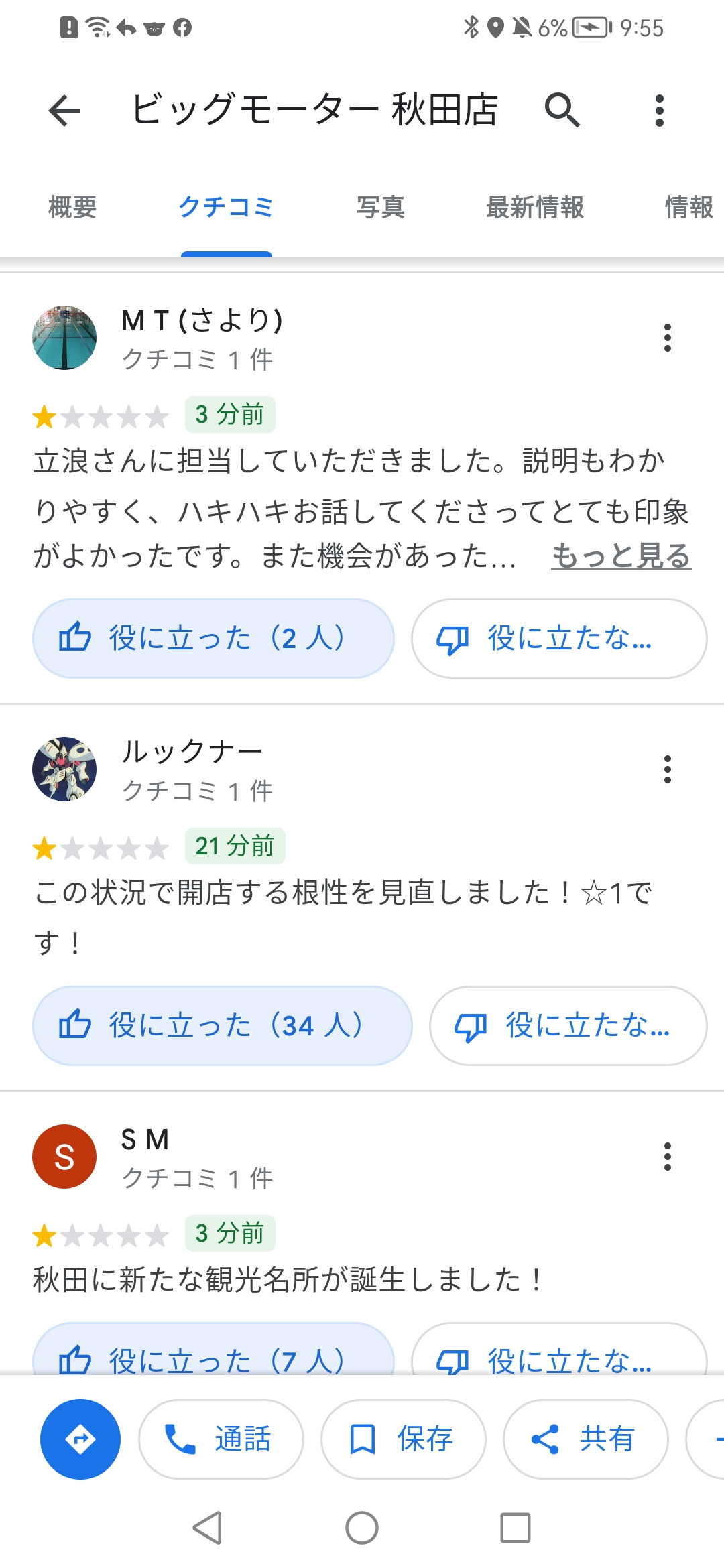This screenshot has height=1568, width=724.
Task: Open options for M T (さより) review
Action: 667,338
